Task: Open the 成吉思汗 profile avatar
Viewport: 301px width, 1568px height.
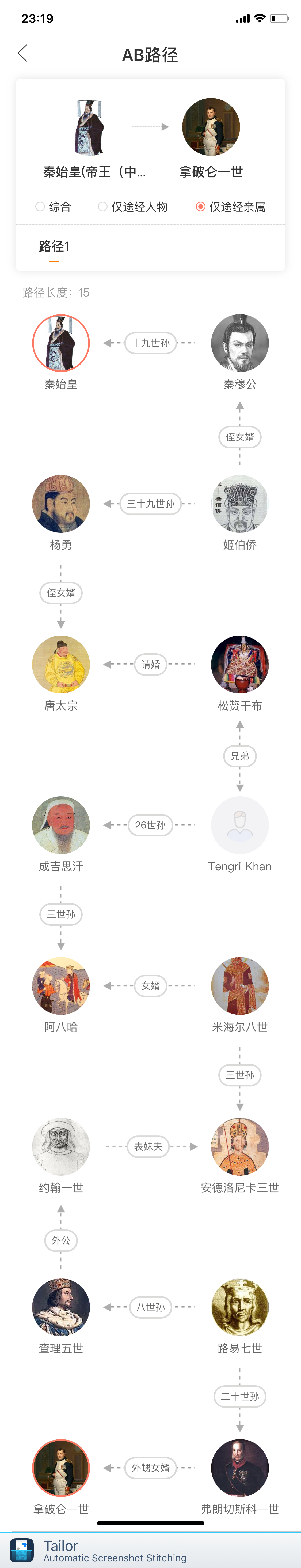Action: [x=61, y=825]
